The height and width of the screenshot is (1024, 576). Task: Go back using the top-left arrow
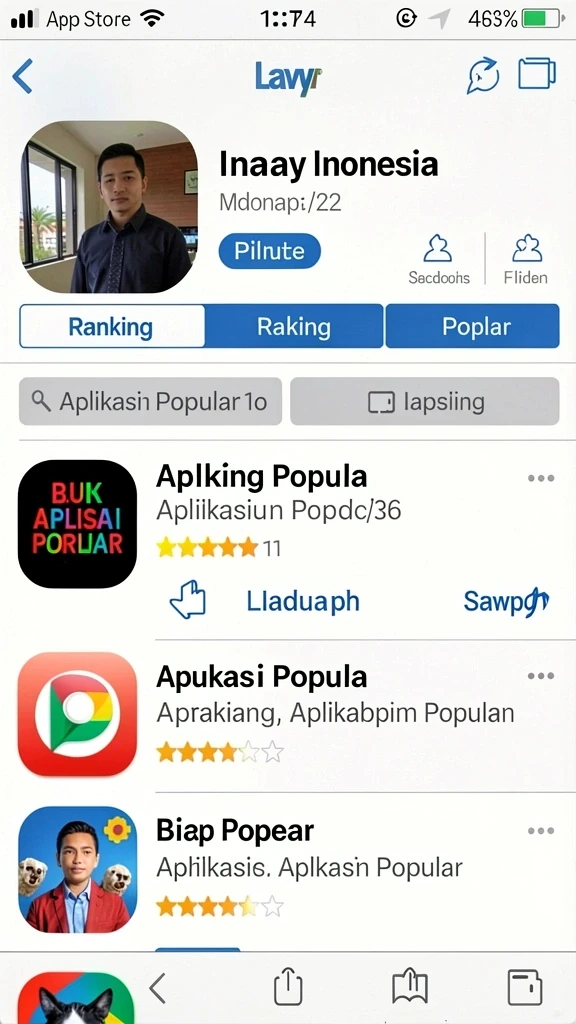[23, 76]
